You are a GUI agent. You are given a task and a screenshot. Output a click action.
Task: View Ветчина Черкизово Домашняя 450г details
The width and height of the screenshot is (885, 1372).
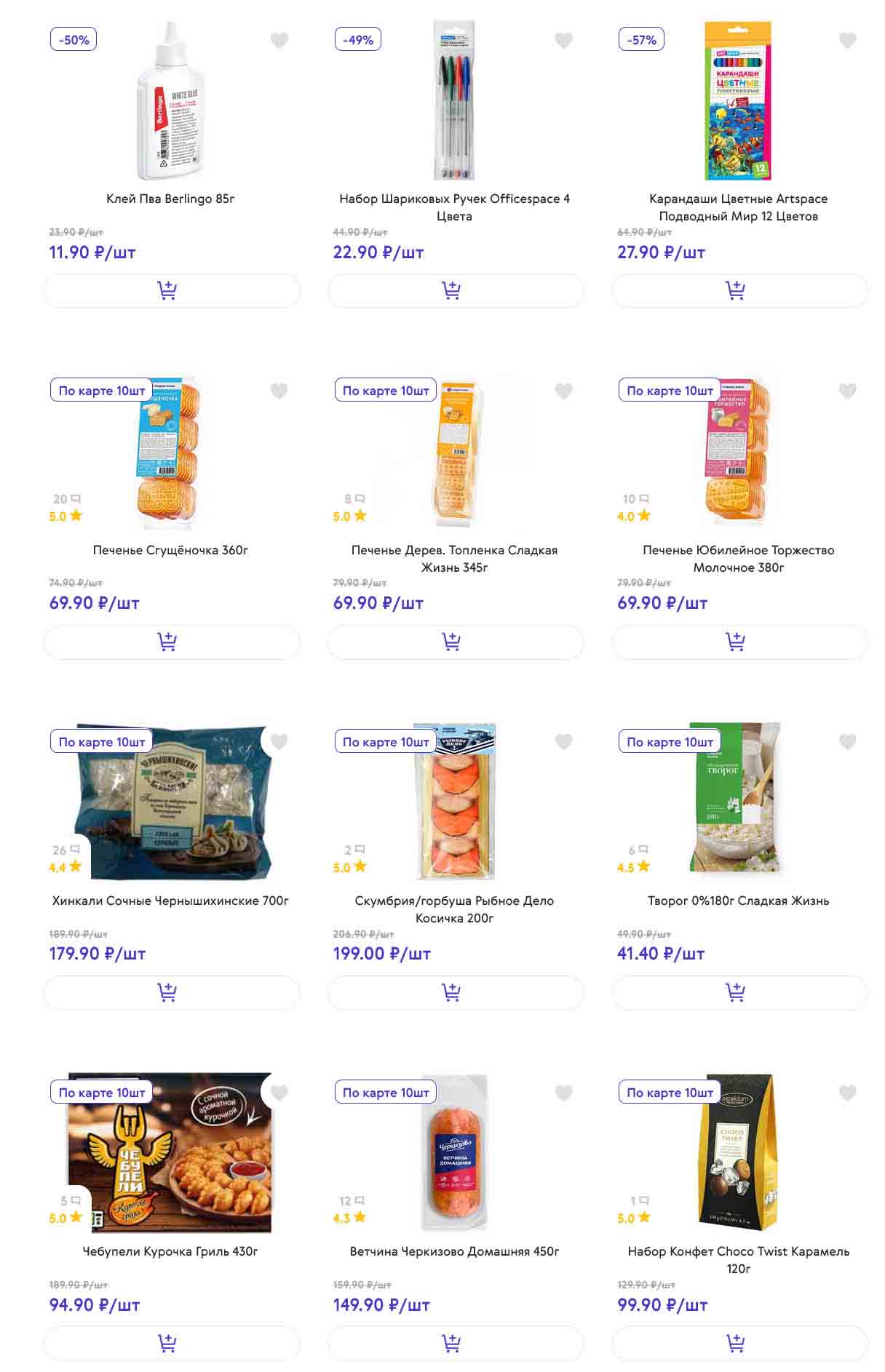click(x=454, y=1251)
